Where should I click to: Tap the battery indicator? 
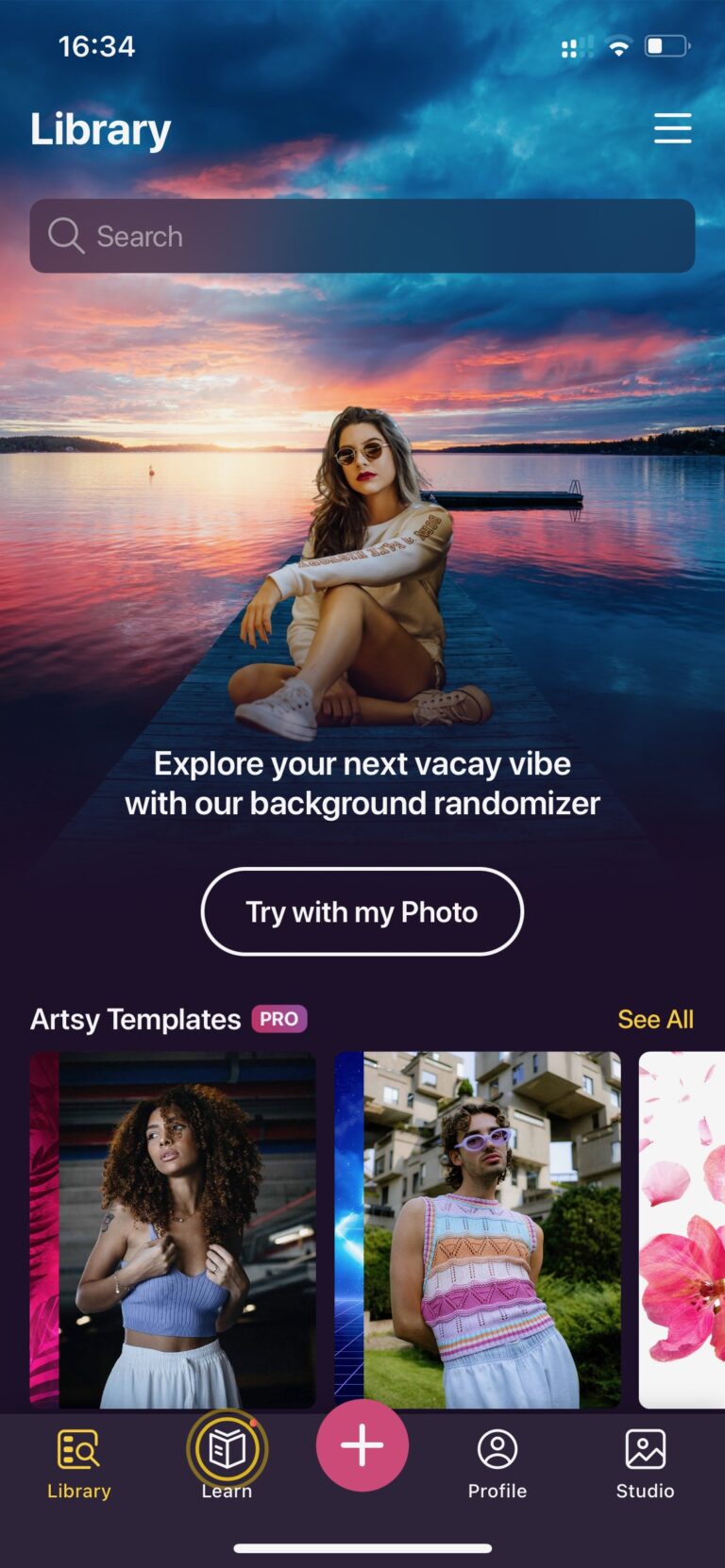pos(666,44)
